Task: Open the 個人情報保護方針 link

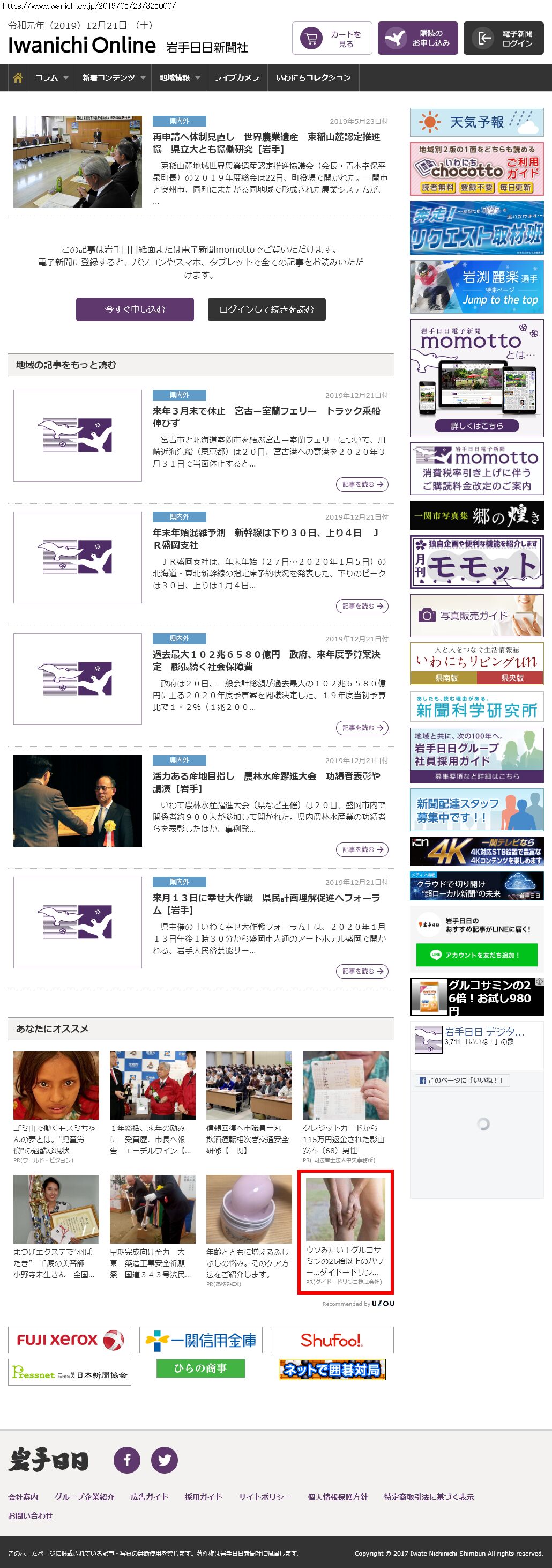Action: pos(337,1497)
